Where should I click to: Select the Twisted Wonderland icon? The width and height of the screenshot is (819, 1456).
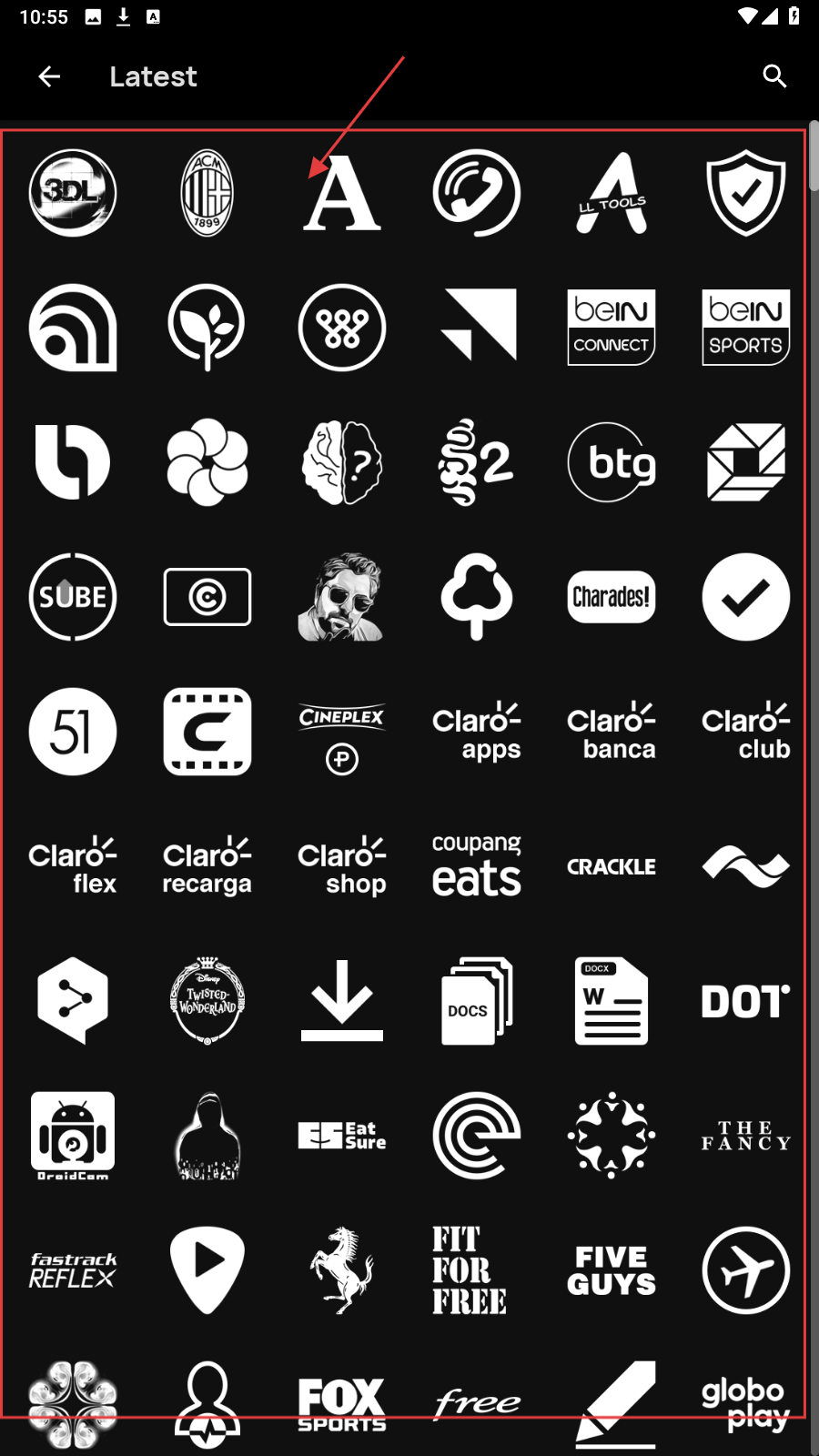click(207, 1001)
